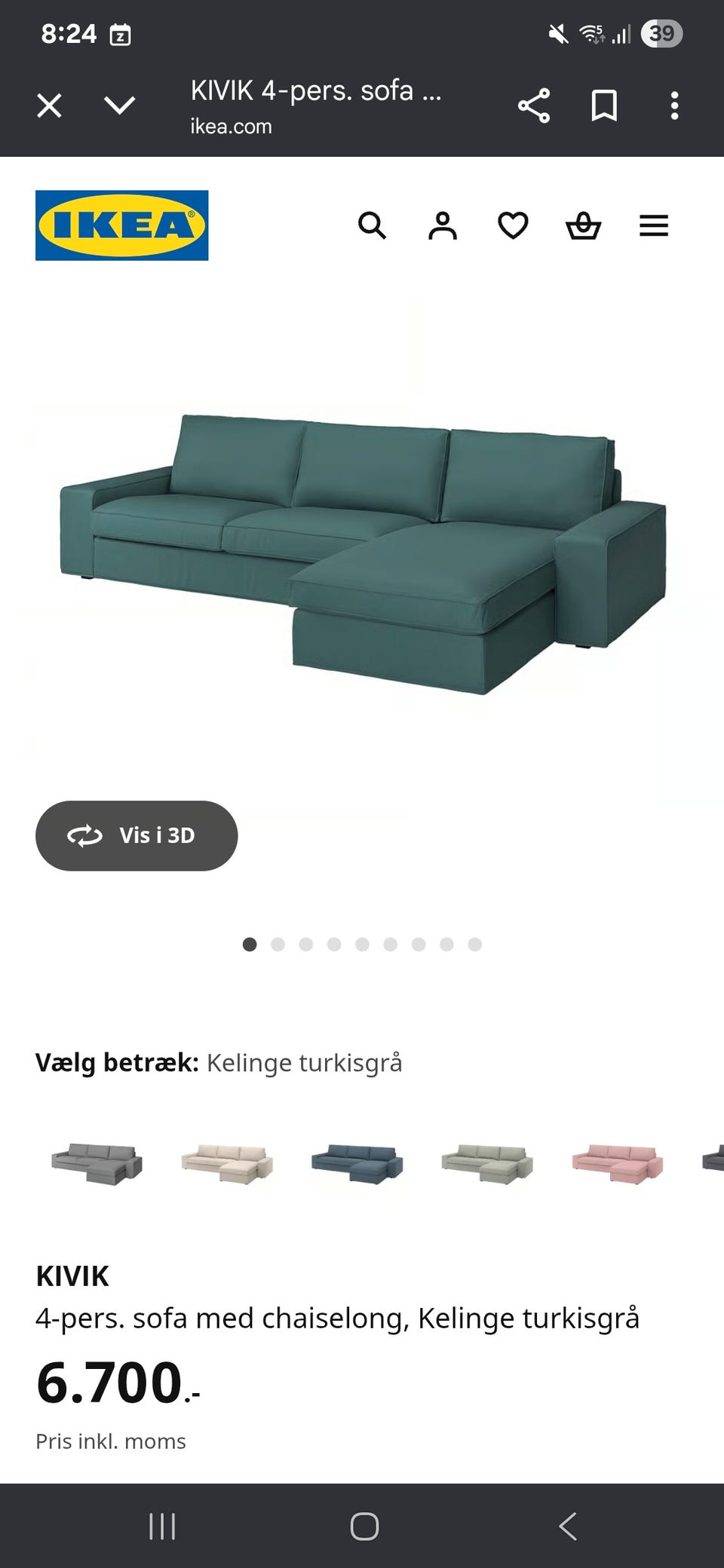Jump to the last carousel image dot
This screenshot has width=724, height=1568.
[474, 944]
